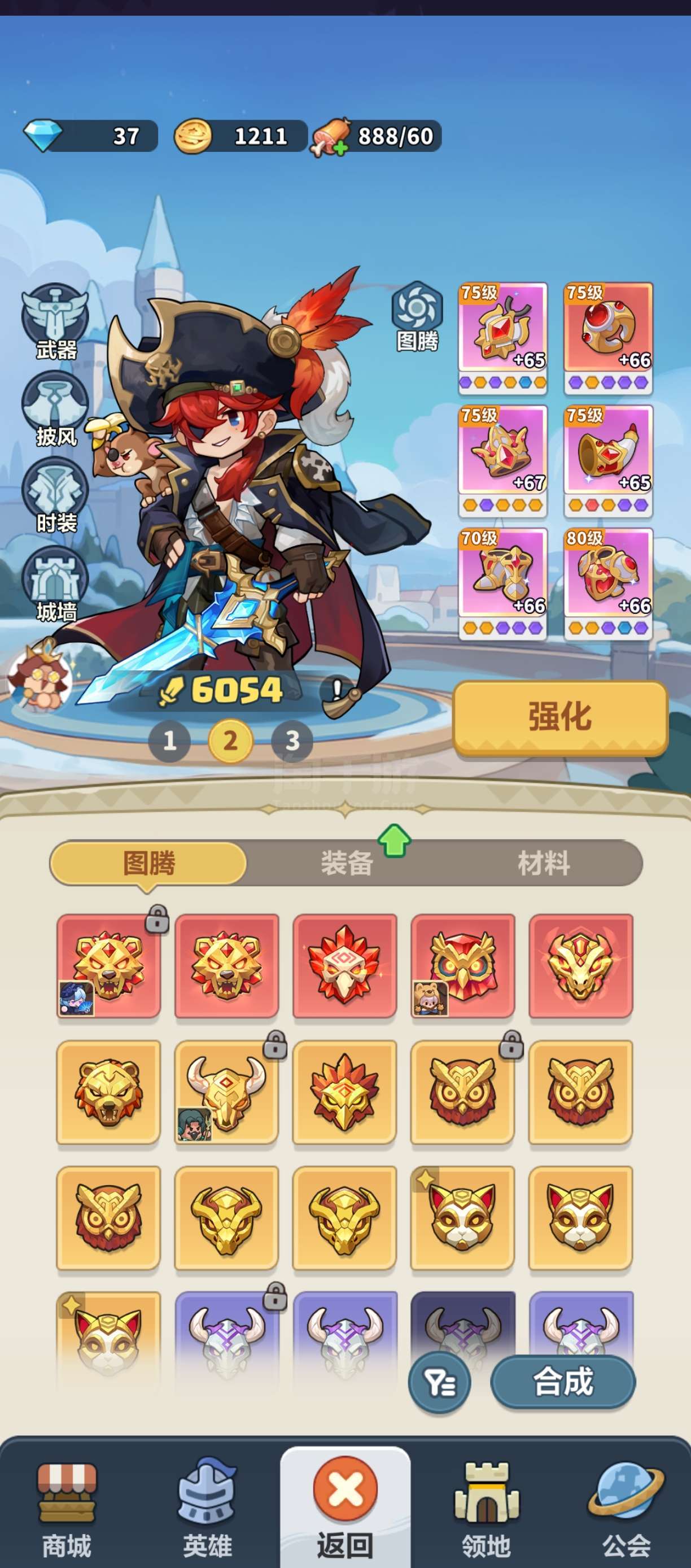This screenshot has height=1568, width=691.
Task: Switch to the 材料 materials tab
Action: (x=543, y=863)
